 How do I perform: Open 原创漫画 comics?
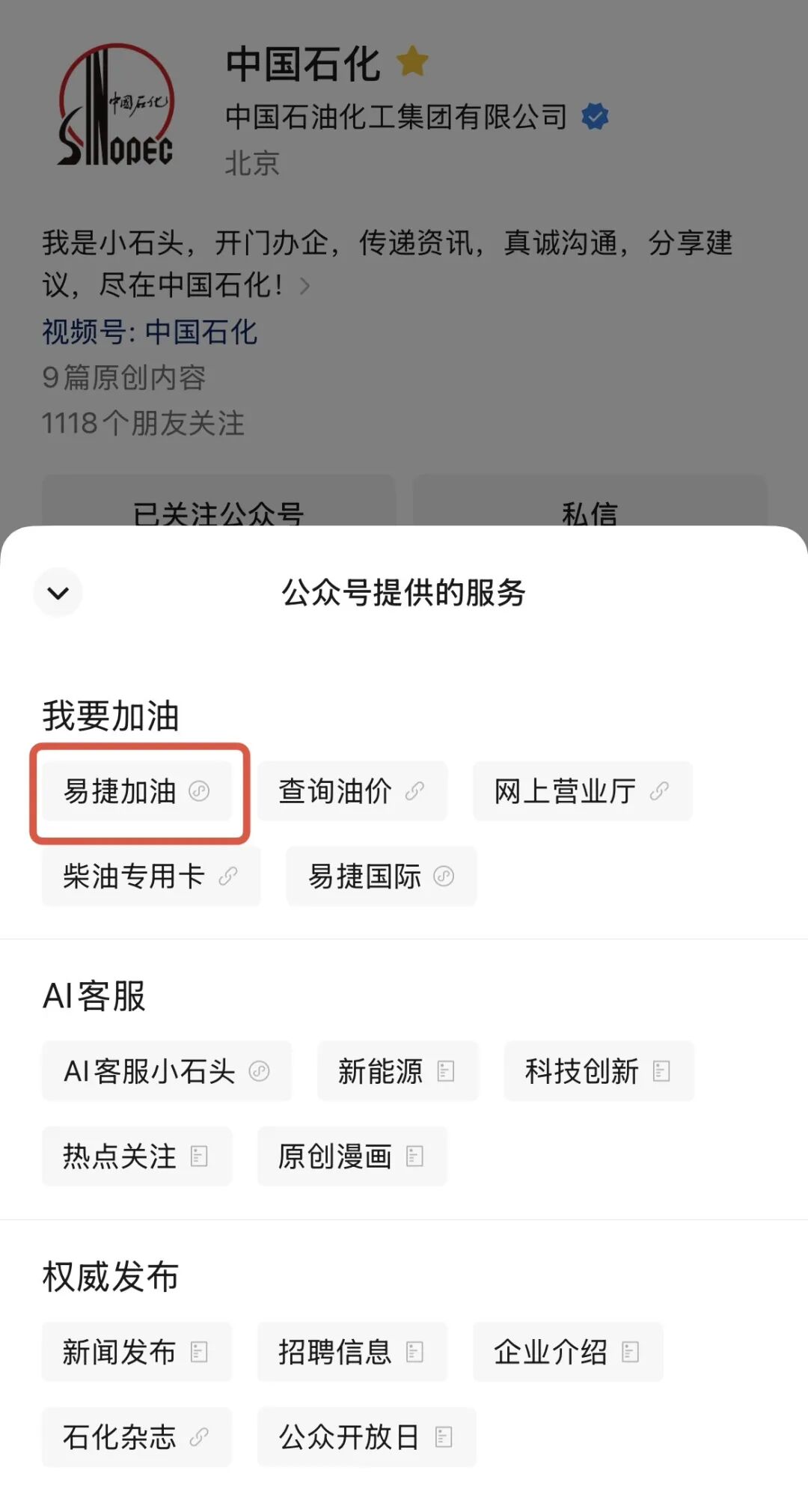click(352, 1156)
